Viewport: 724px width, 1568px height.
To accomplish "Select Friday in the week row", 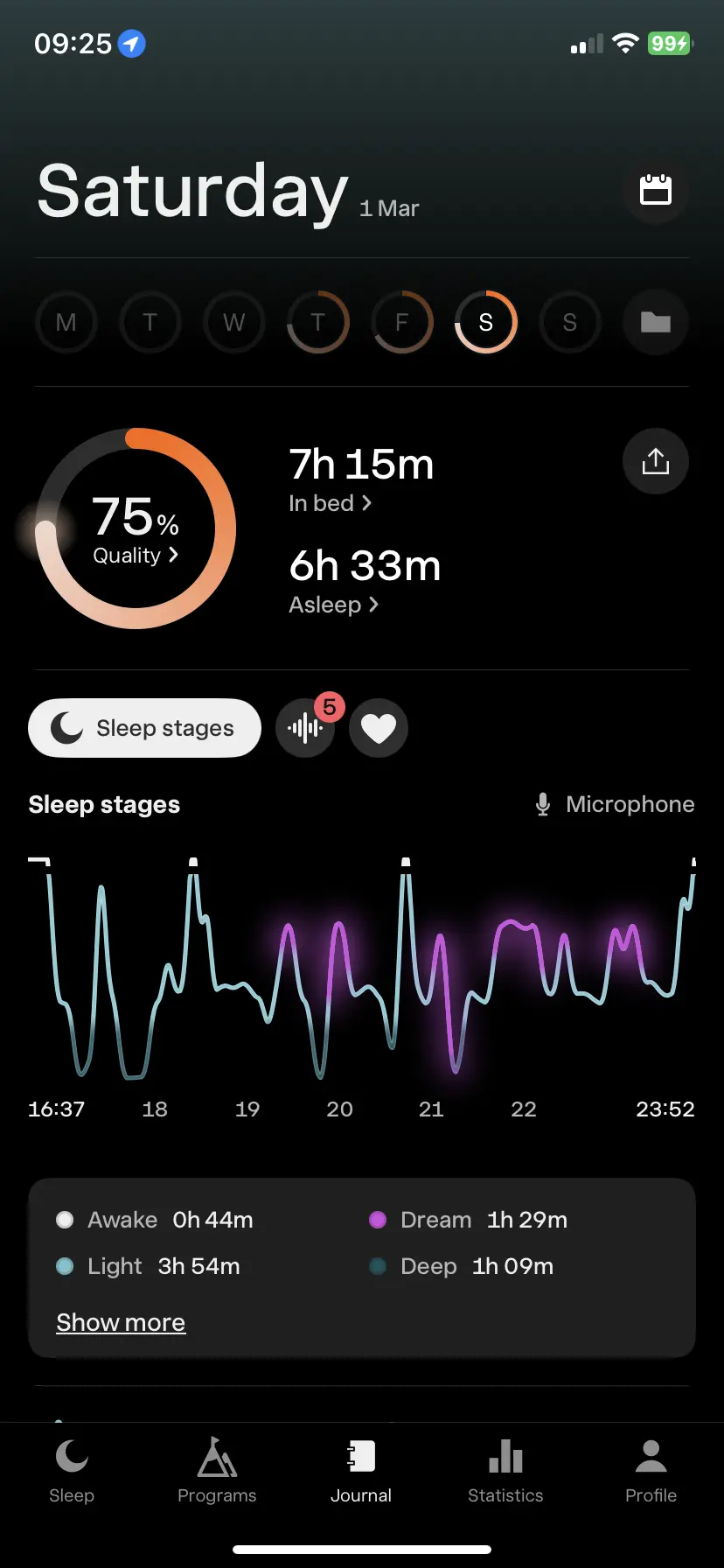I will (401, 322).
